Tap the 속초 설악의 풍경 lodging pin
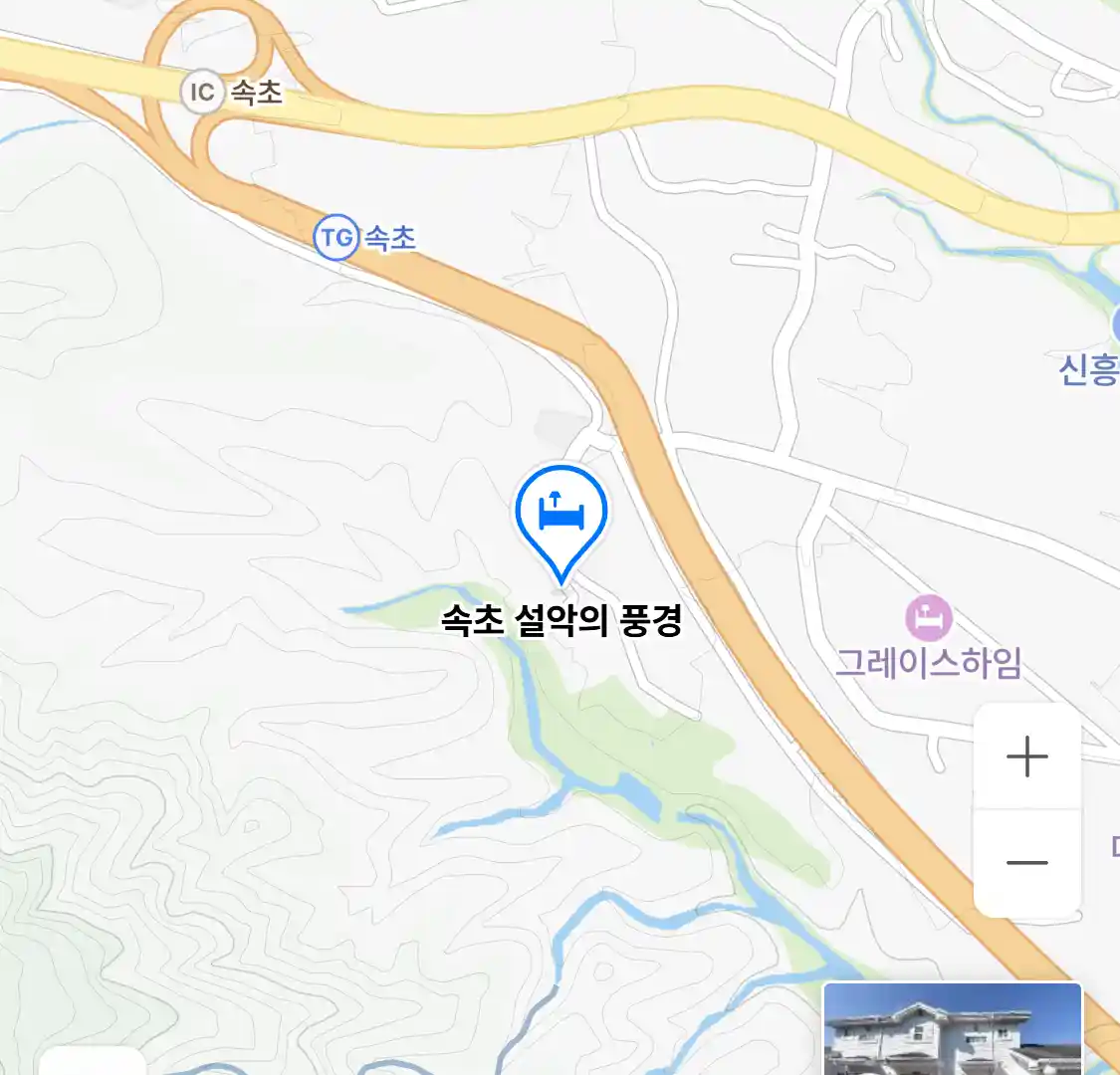Image resolution: width=1120 pixels, height=1075 pixels. (x=561, y=515)
